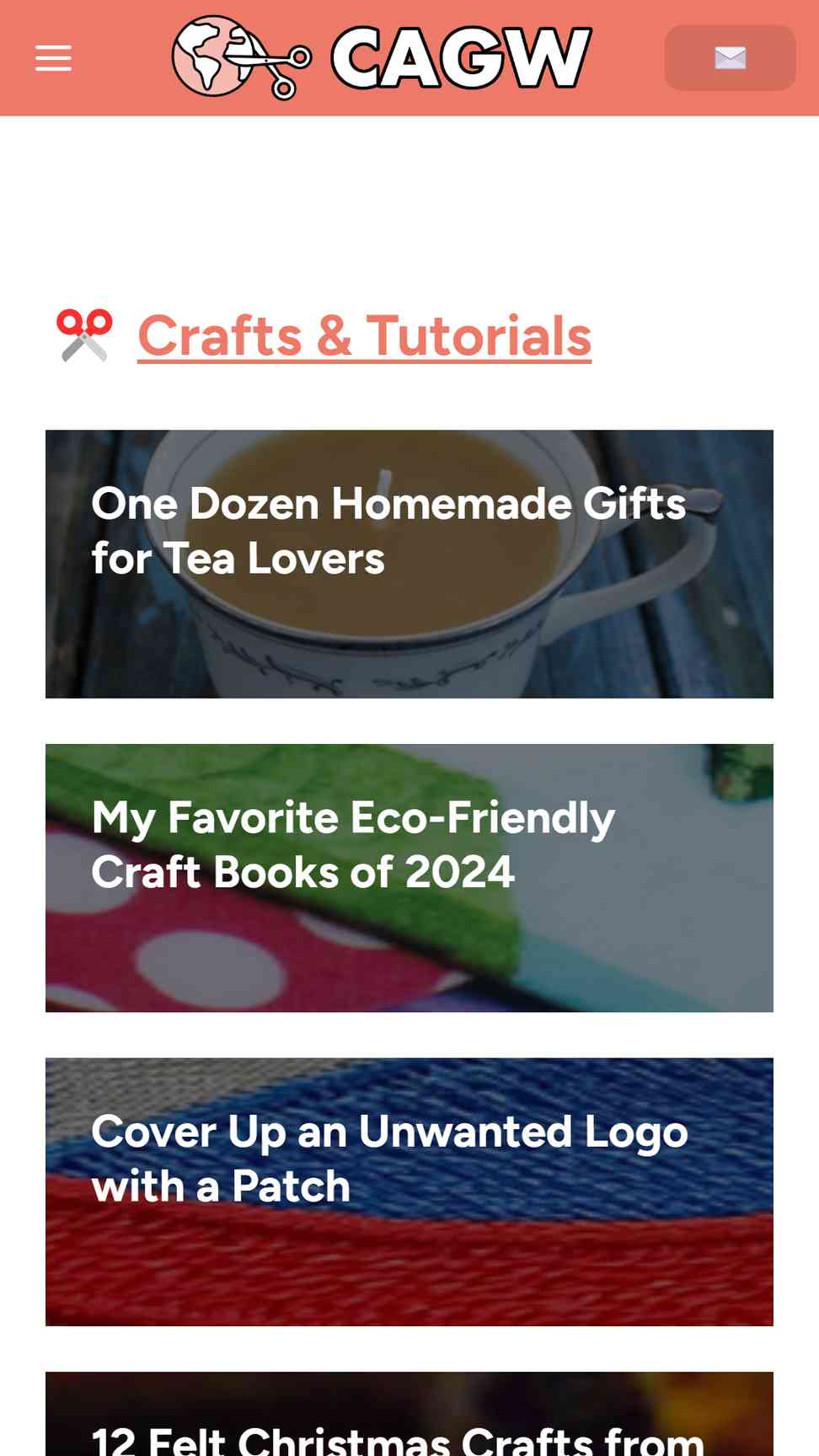Tap the CAGW logo to go home

click(x=382, y=58)
